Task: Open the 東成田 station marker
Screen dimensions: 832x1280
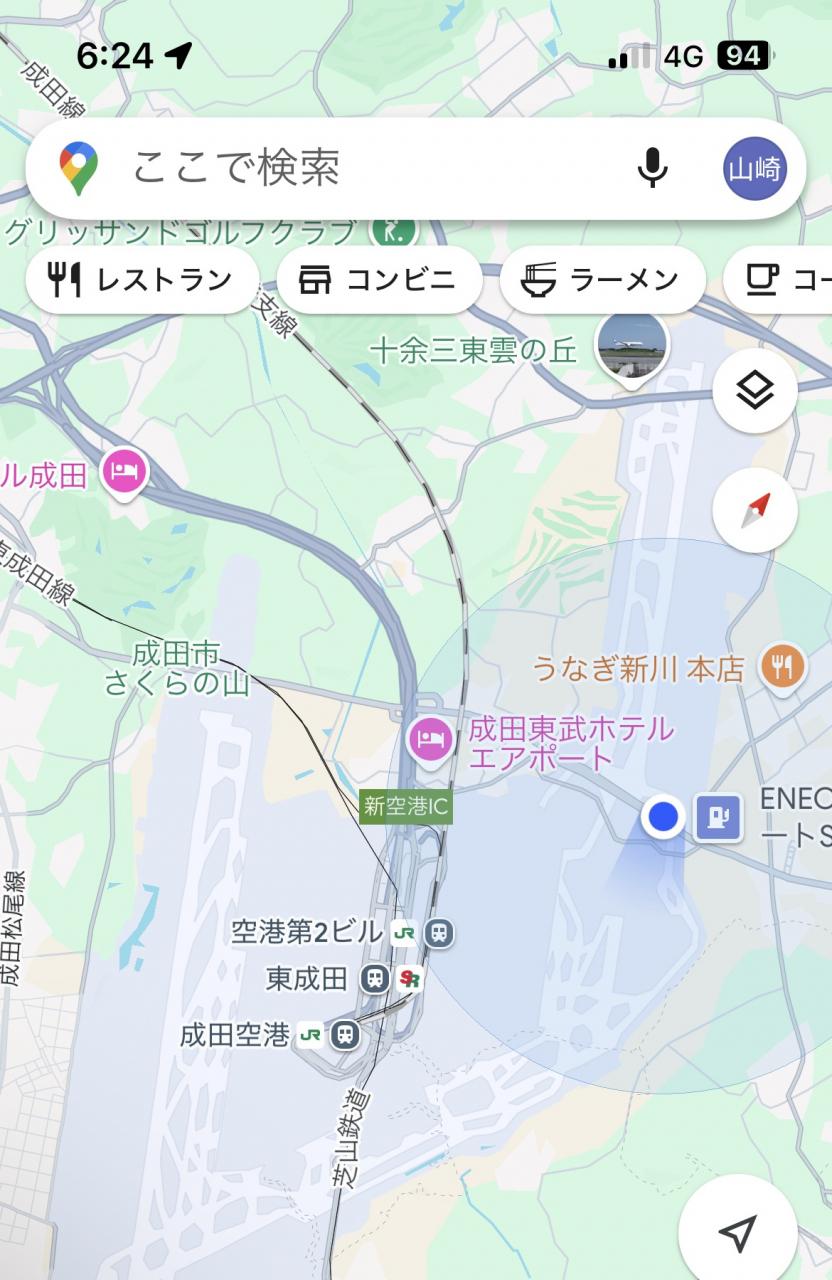Action: coord(375,978)
